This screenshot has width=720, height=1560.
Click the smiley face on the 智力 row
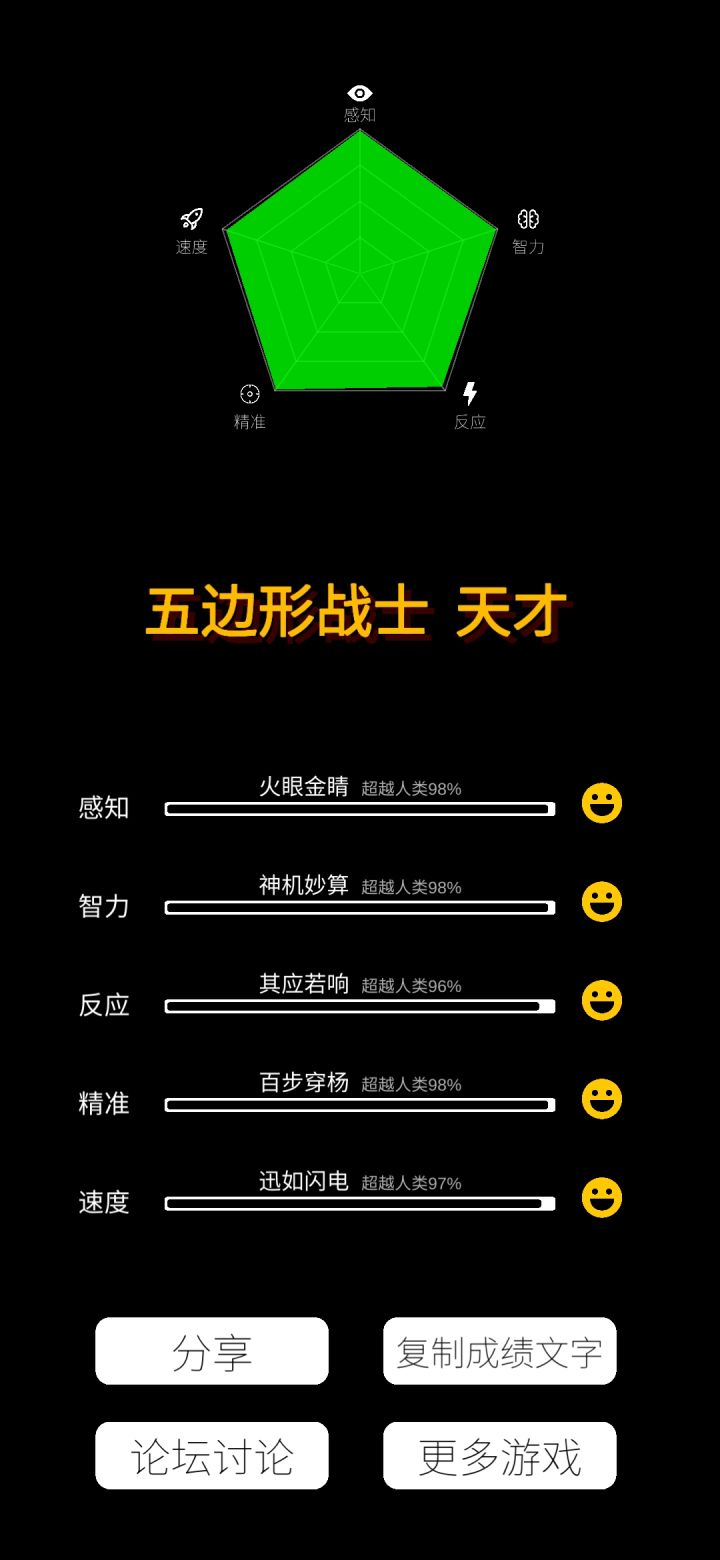coord(600,901)
